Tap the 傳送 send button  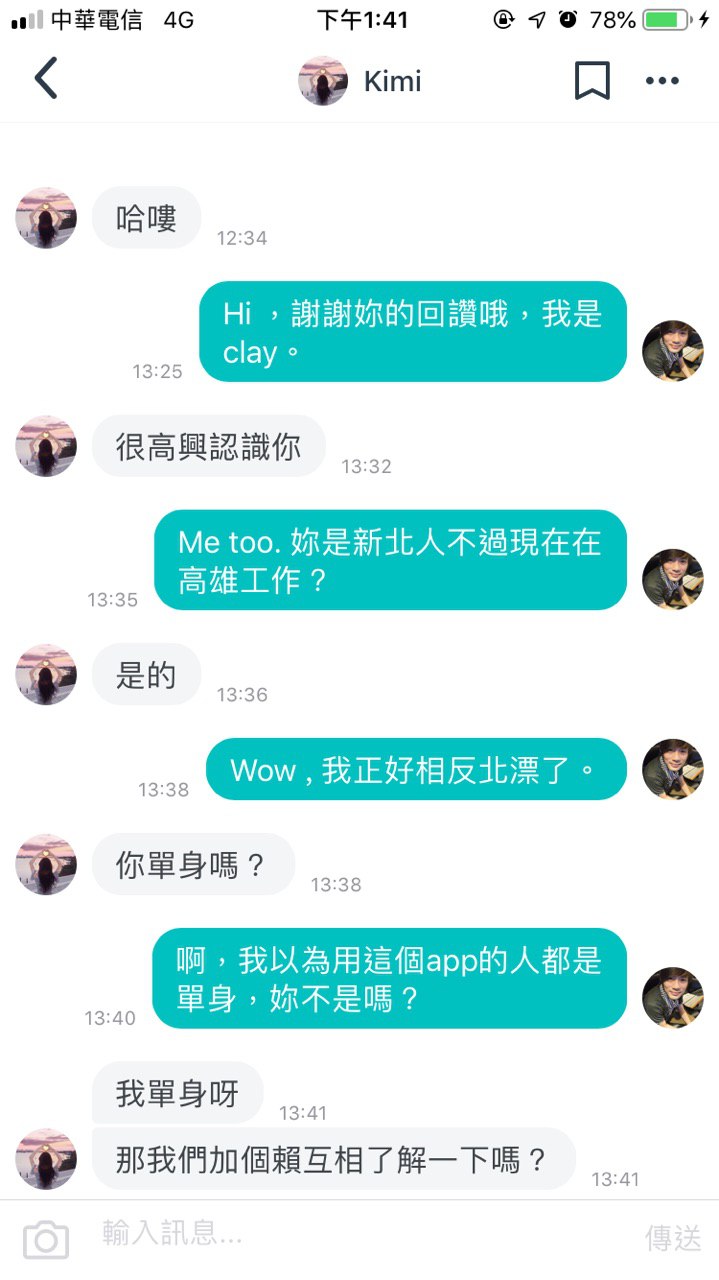coord(673,1238)
